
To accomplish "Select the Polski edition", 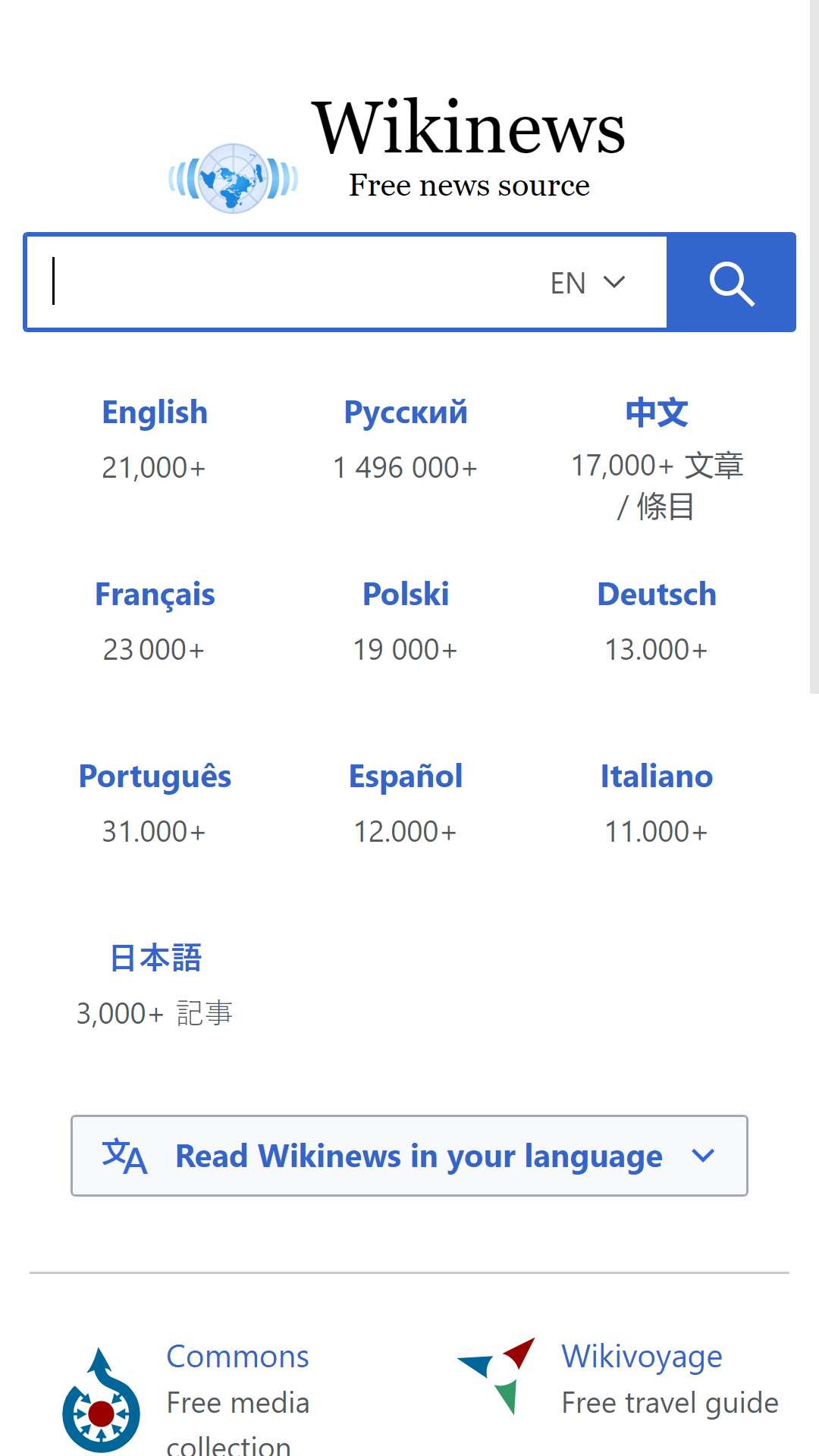I will (406, 595).
